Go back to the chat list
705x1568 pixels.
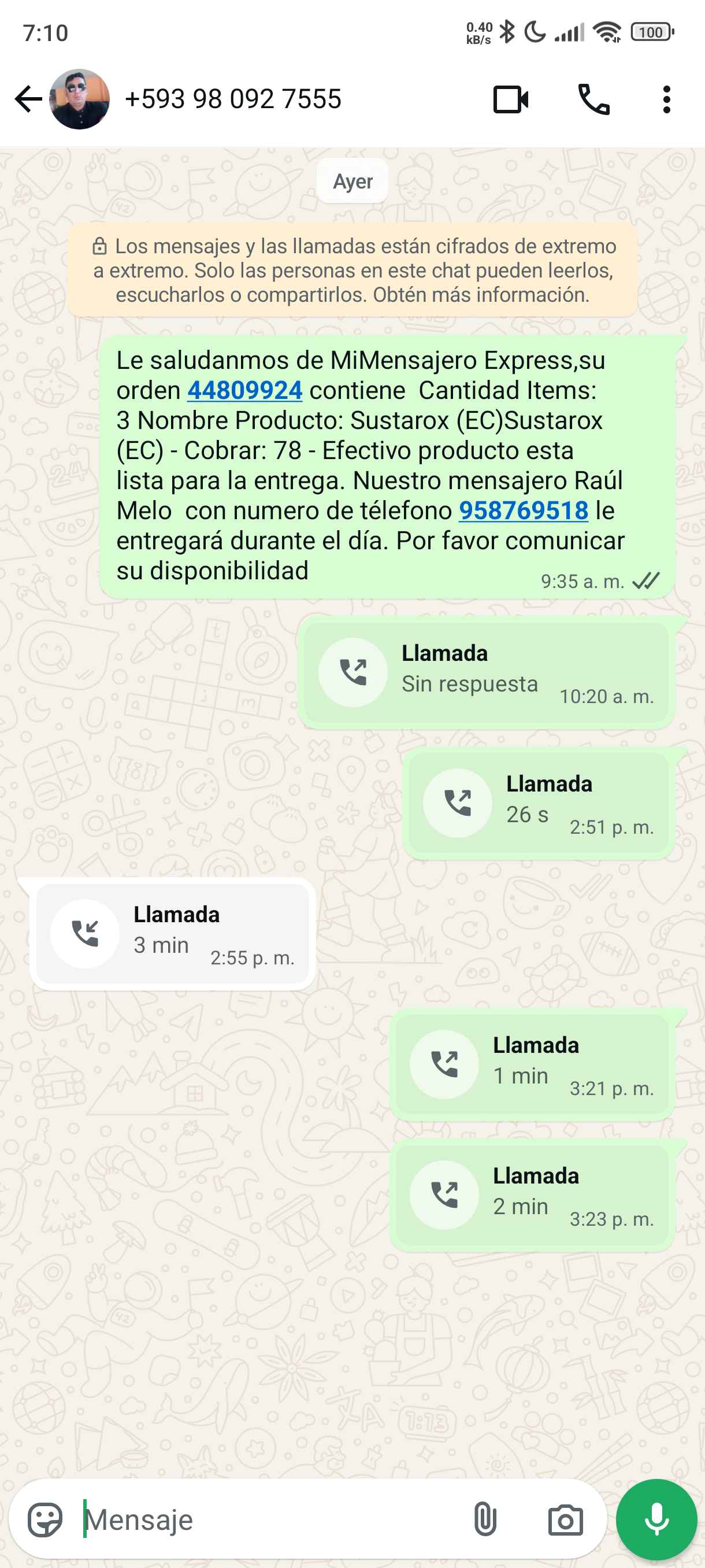(28, 99)
